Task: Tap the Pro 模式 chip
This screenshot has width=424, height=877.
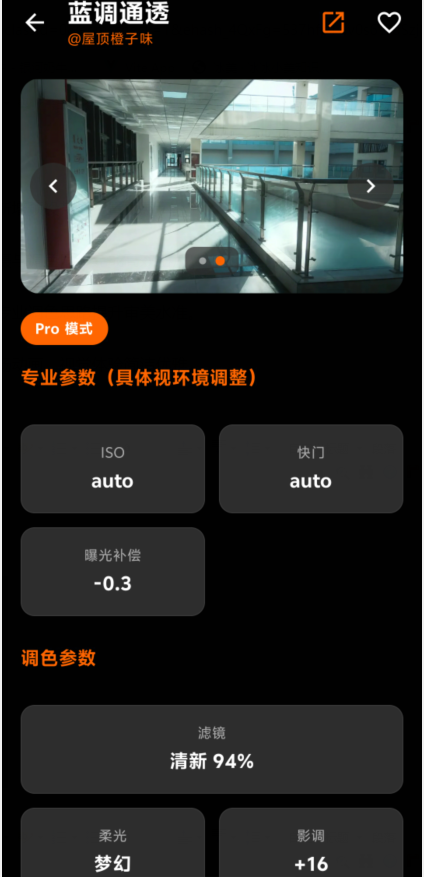Action: 64,329
